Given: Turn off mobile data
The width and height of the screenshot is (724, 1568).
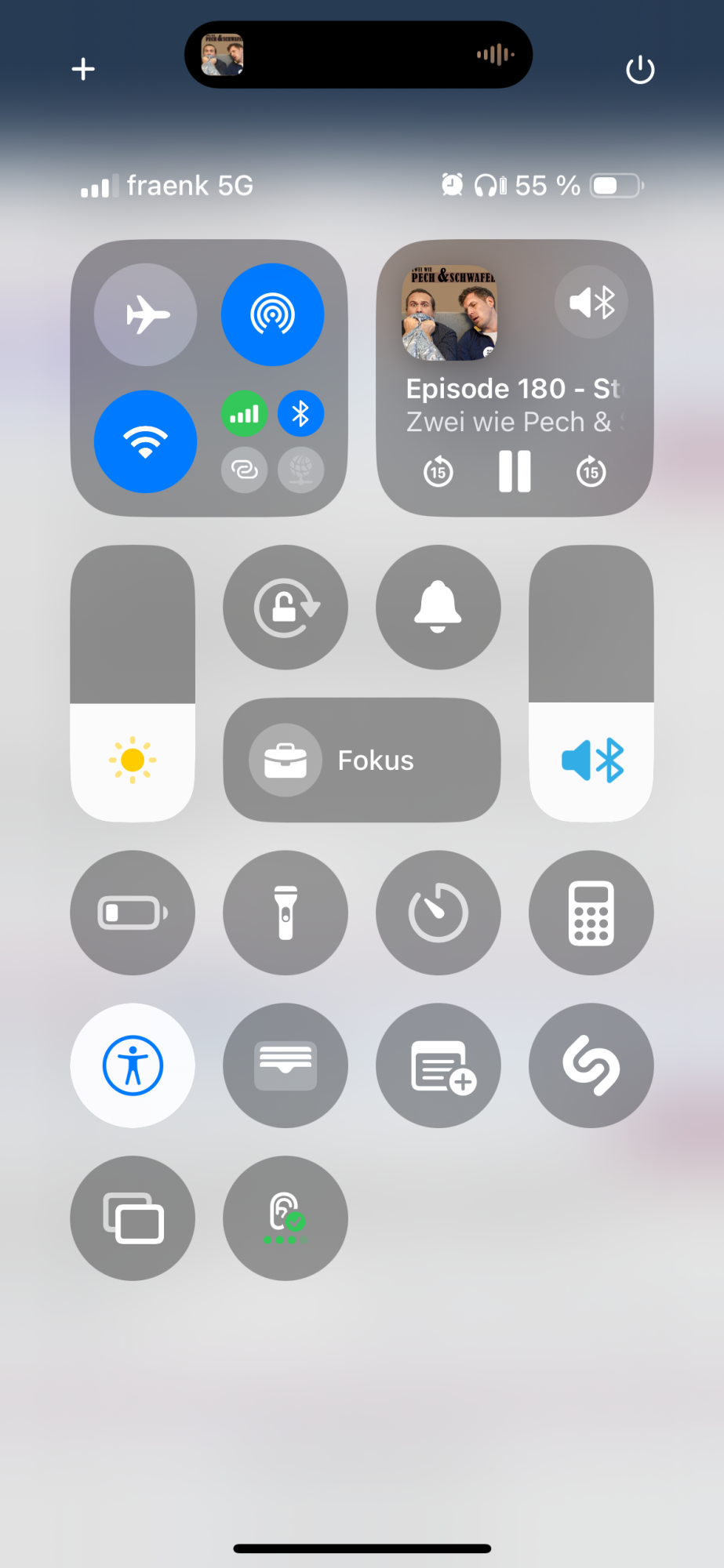Looking at the screenshot, I should pos(244,414).
